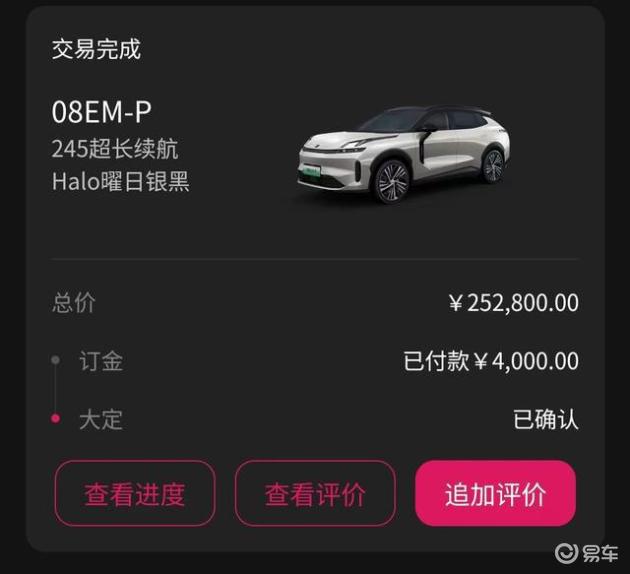Screen dimensions: 630x574
Task: Tap the 查看进度 button
Action: [x=135, y=494]
